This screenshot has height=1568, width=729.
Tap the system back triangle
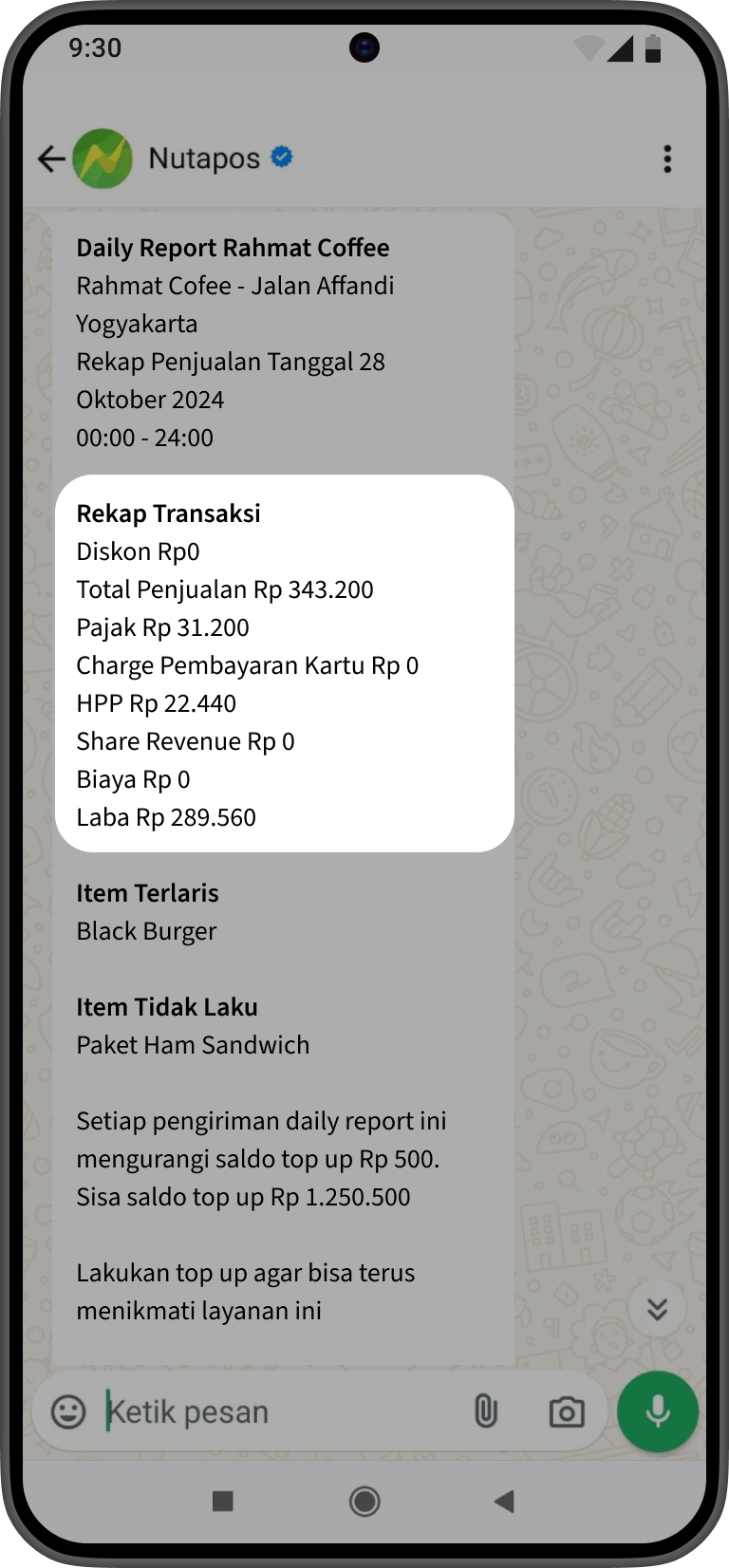pos(504,1501)
